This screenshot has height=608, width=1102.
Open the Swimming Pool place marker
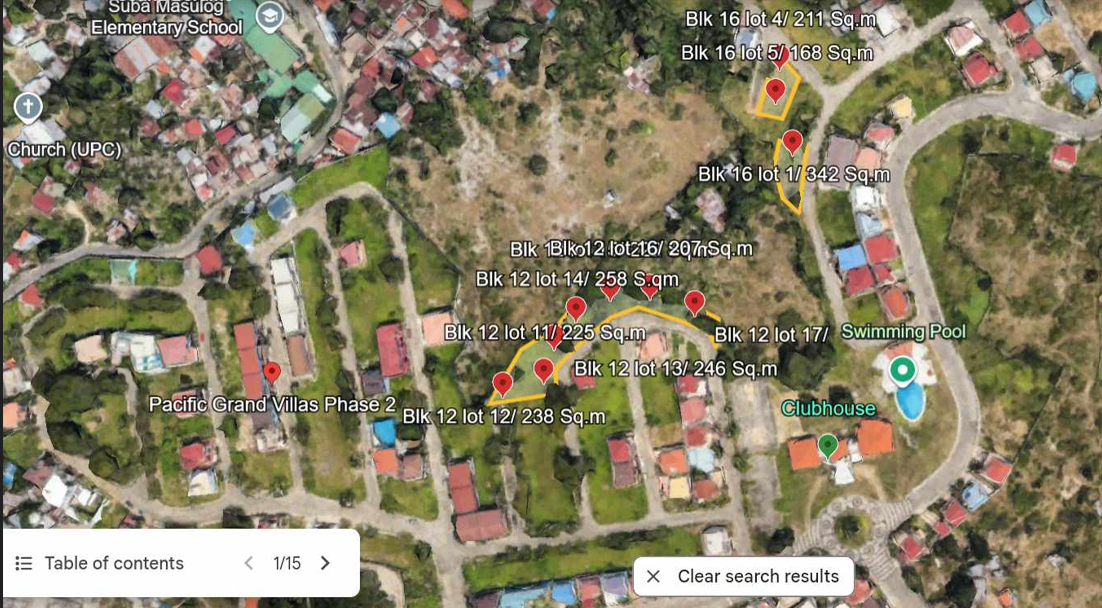tap(903, 371)
